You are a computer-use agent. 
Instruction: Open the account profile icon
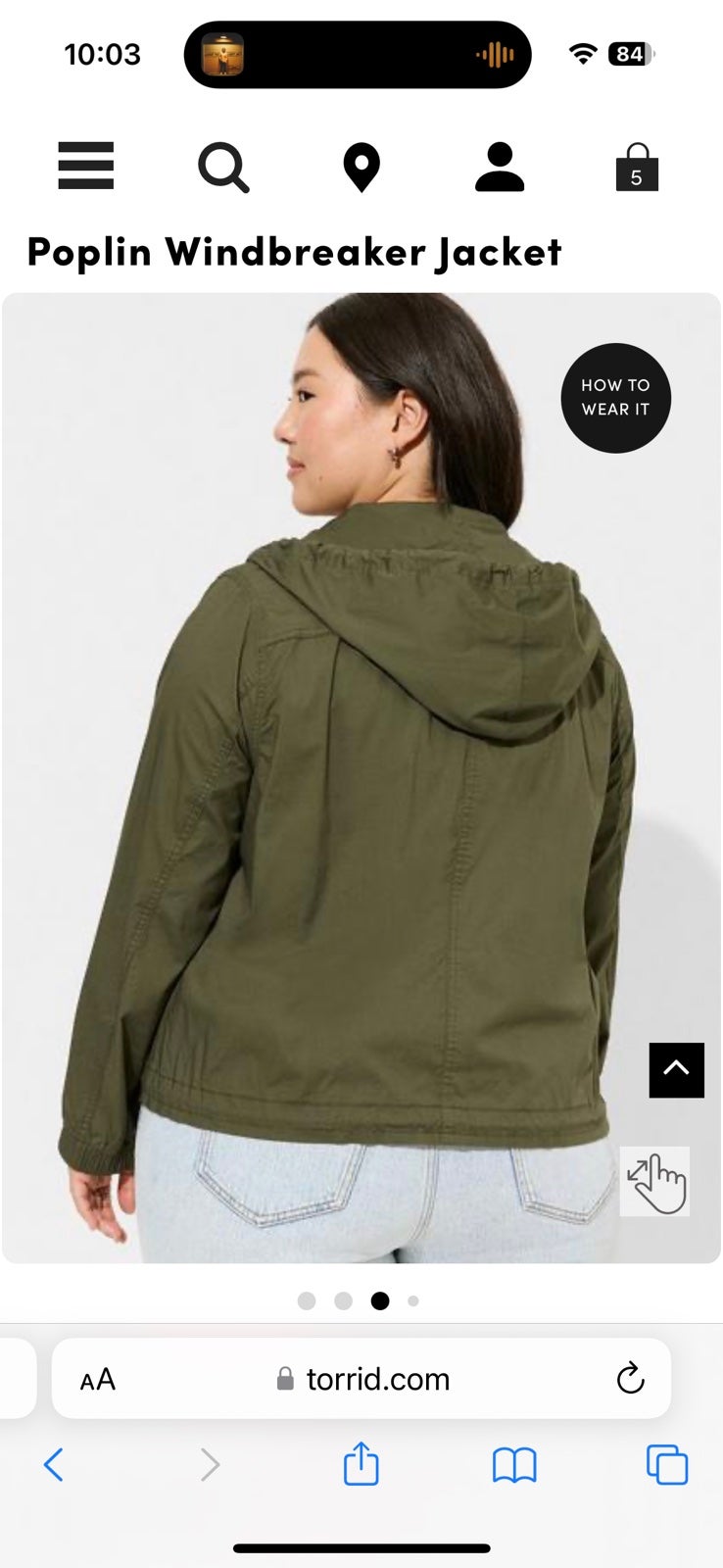coord(500,167)
